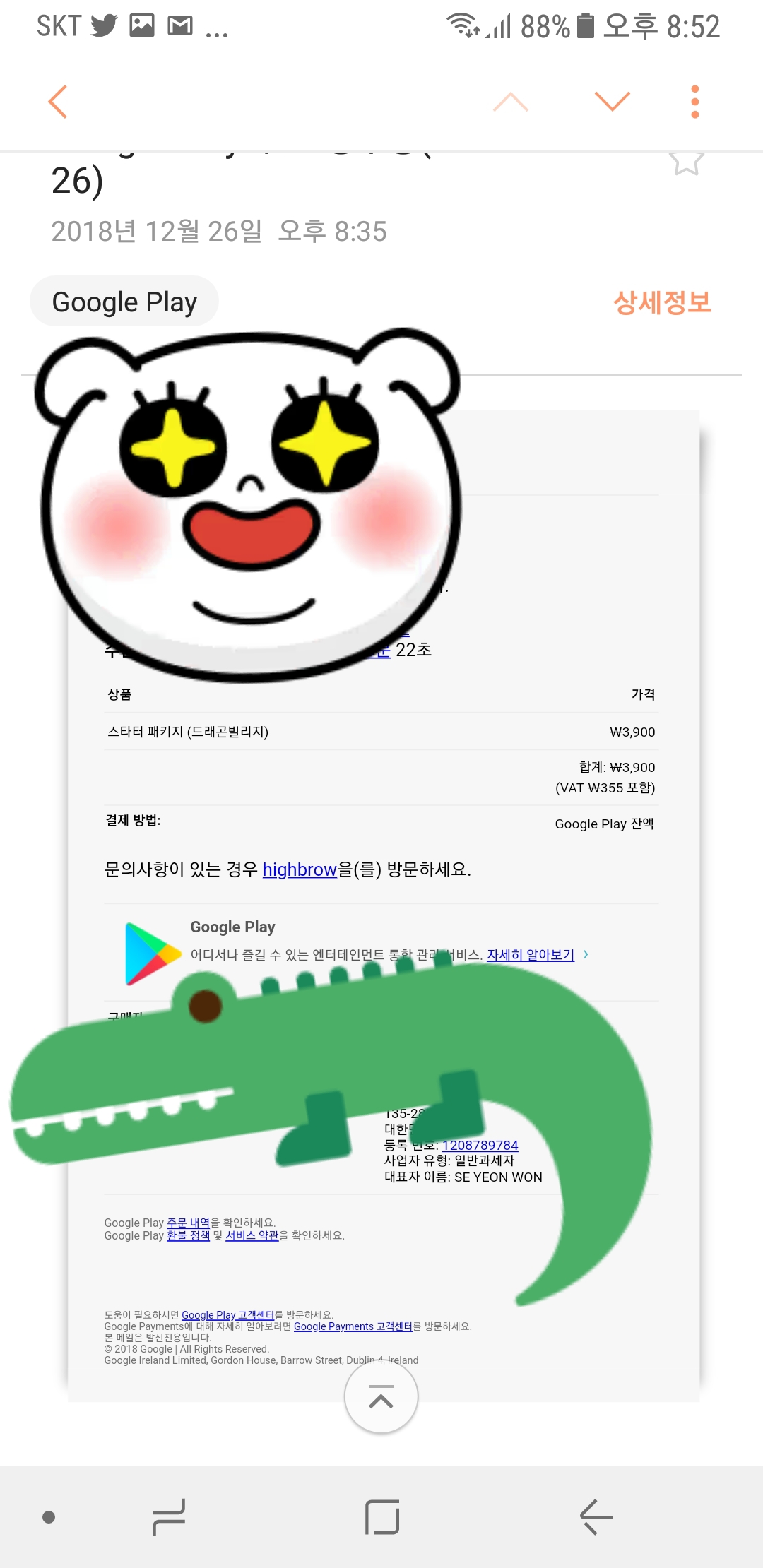Screen dimensions: 763x1568
Task: Show sender details with 상세정보
Action: (661, 302)
